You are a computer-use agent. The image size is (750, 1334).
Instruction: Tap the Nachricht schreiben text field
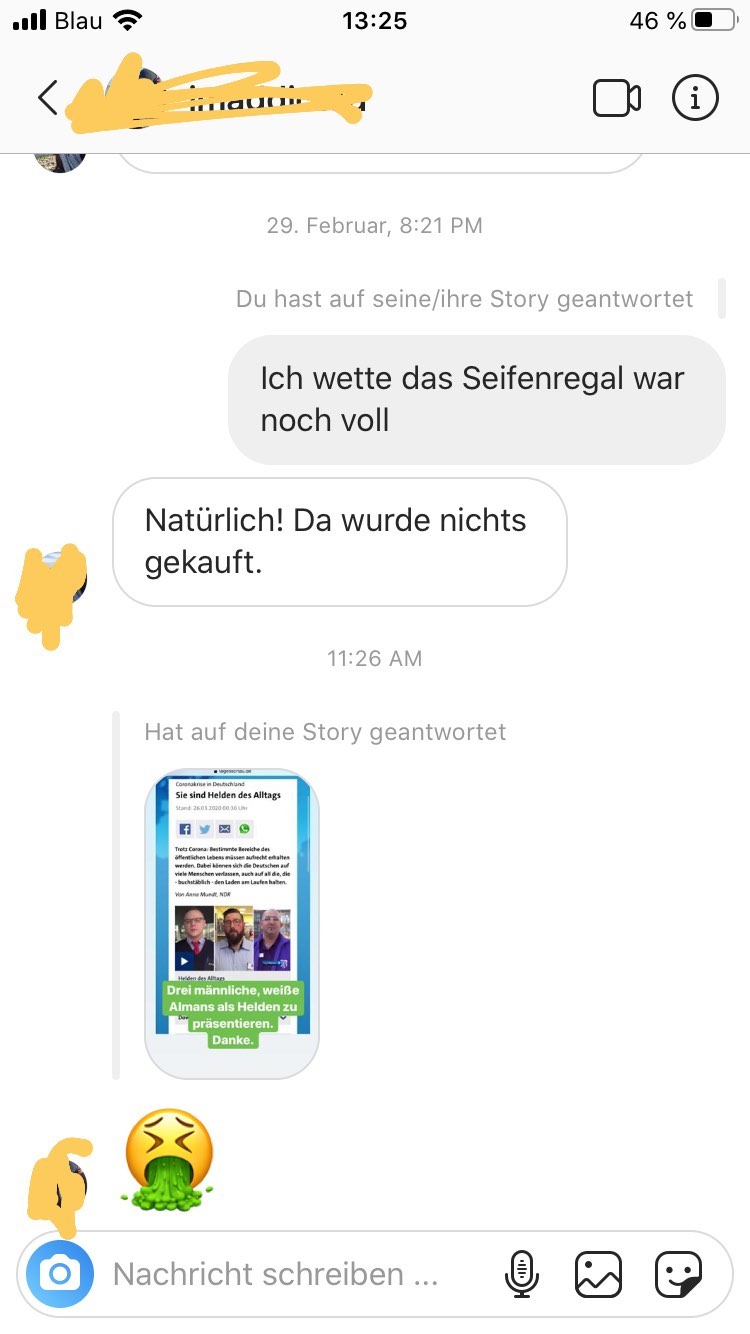click(290, 1274)
